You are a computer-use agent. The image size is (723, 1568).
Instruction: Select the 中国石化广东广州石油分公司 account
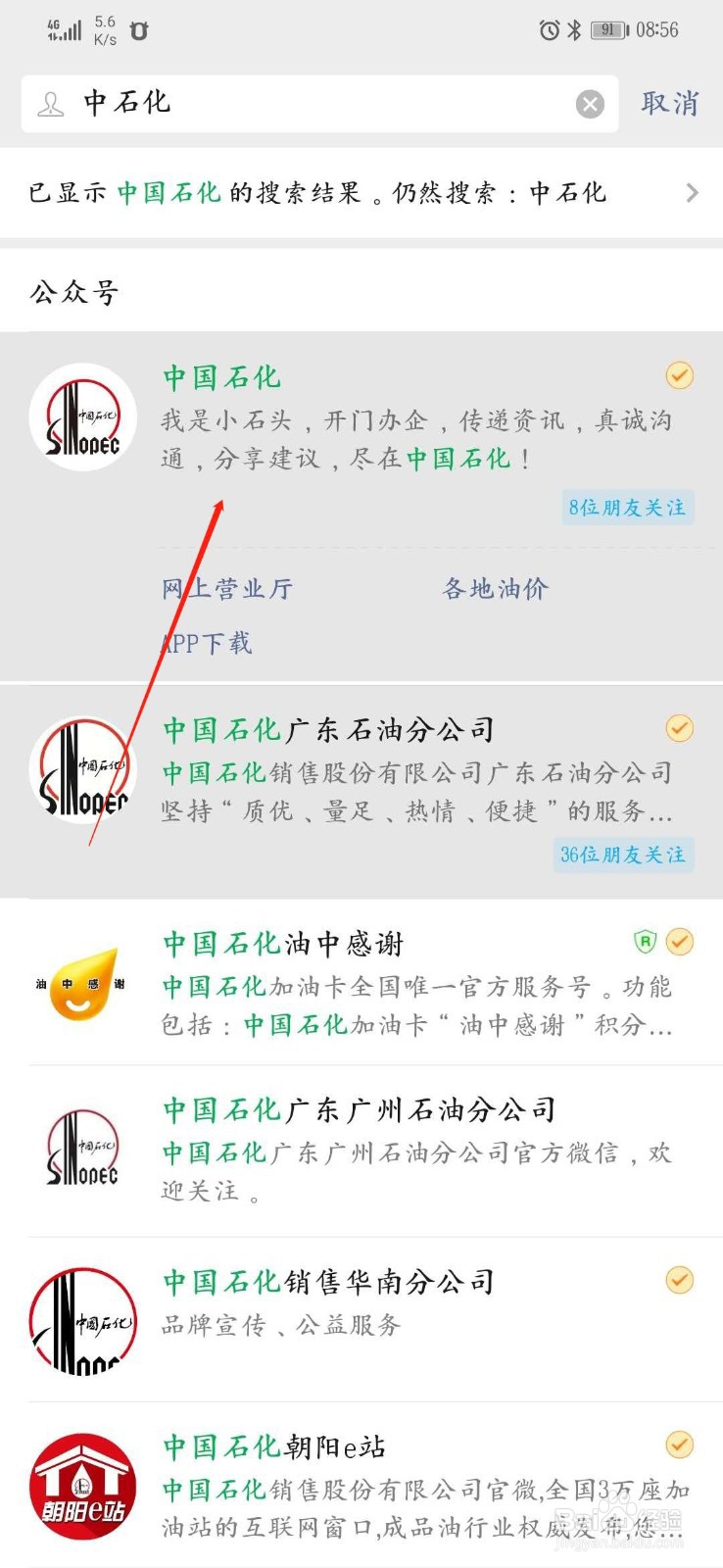pos(359,1108)
